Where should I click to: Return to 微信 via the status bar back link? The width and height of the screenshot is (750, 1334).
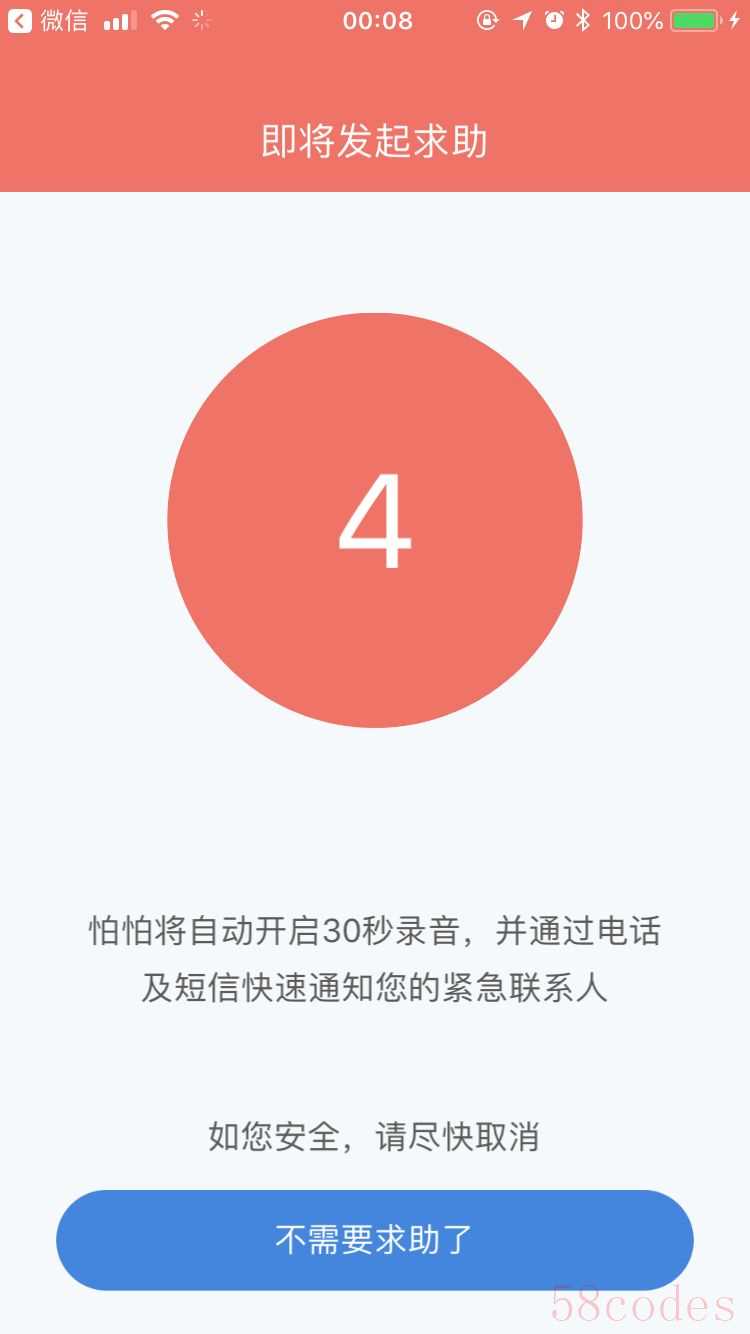(x=48, y=20)
